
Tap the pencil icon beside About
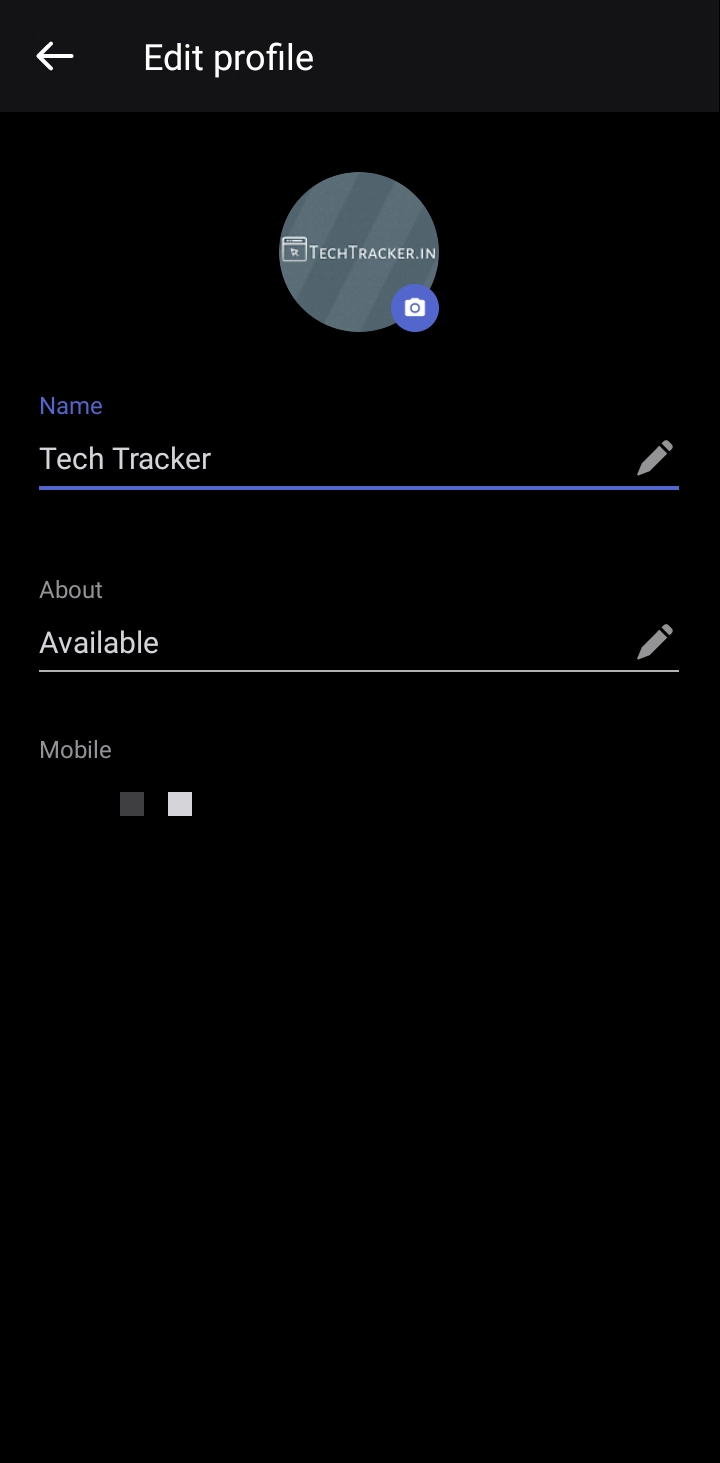point(655,642)
